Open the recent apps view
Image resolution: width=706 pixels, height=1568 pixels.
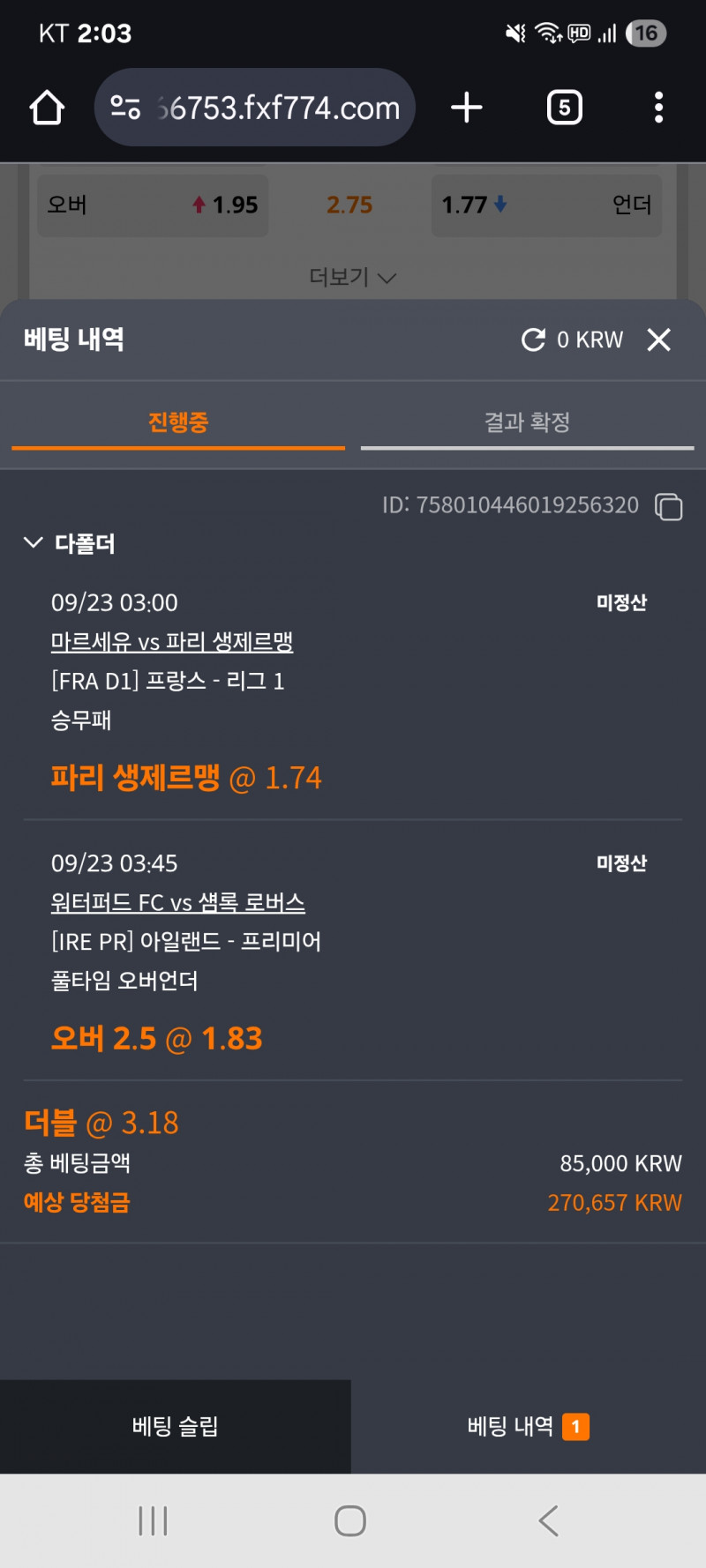click(x=153, y=1520)
